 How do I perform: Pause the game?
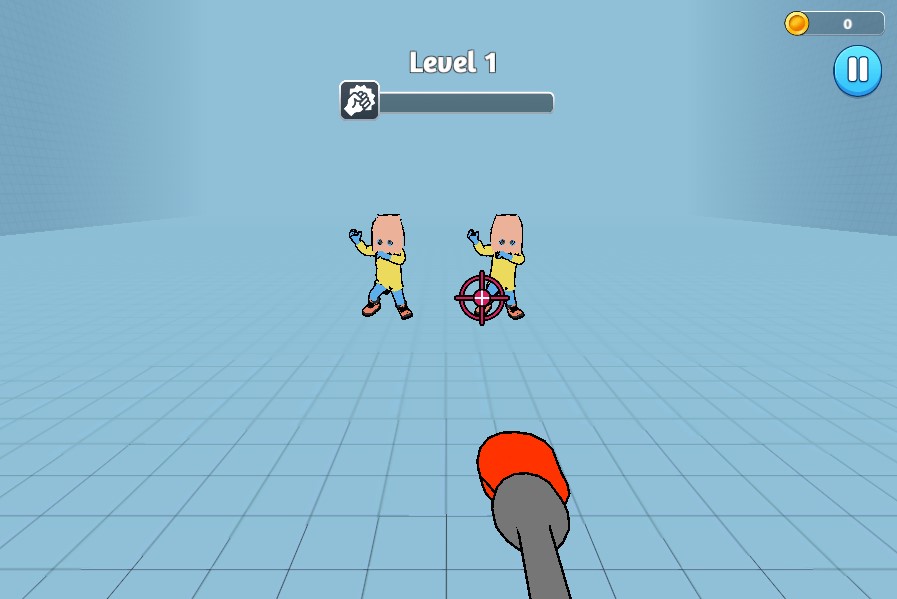tap(857, 70)
